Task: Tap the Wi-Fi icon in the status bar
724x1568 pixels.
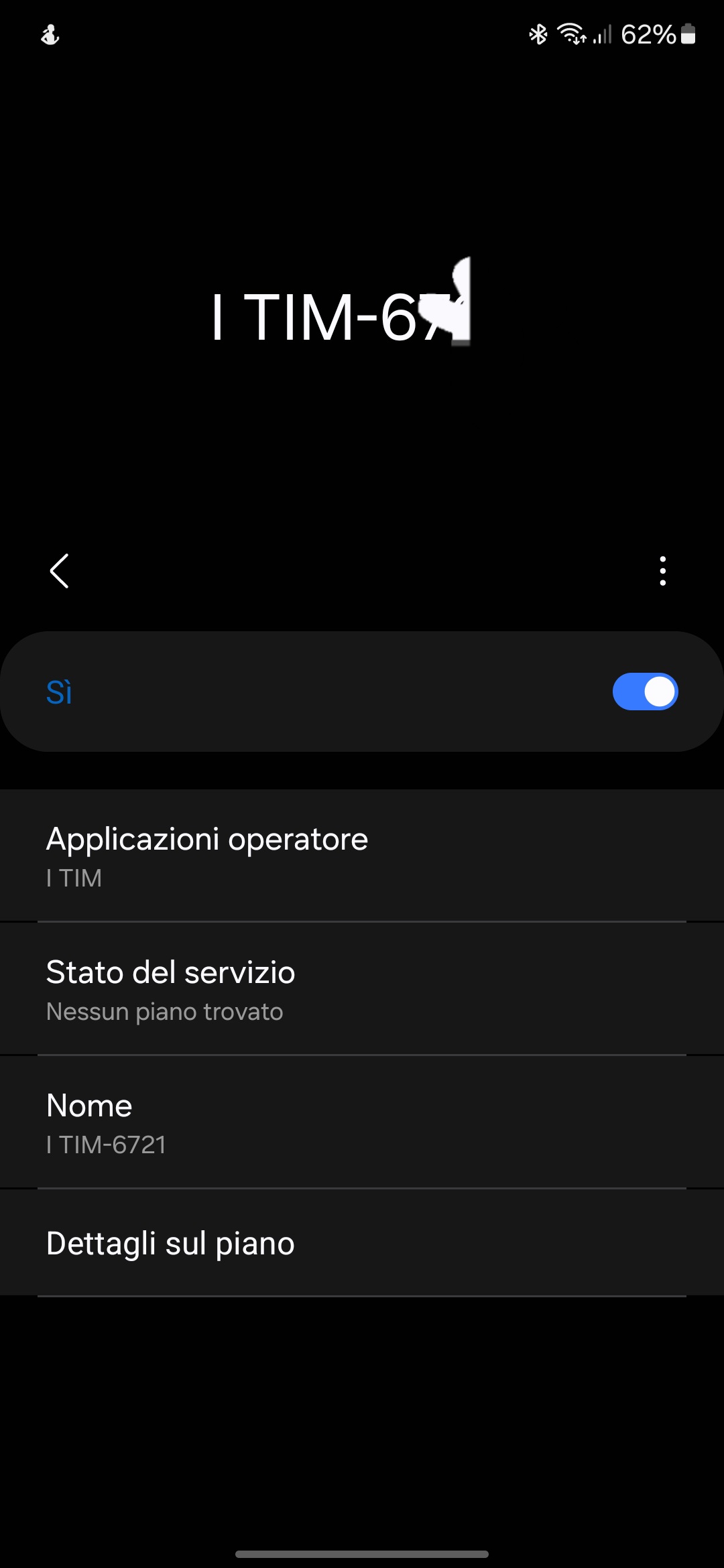Action: (x=571, y=34)
